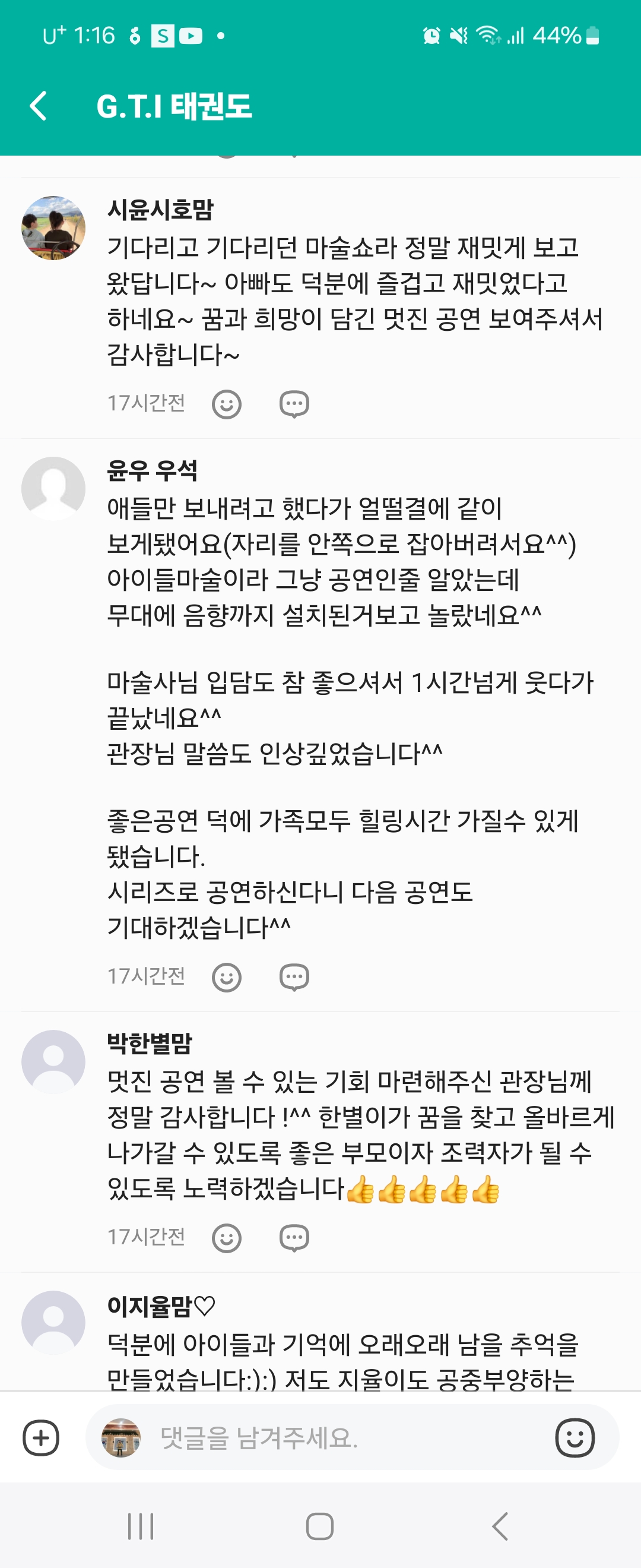Tap the plus attachment button
The image size is (641, 1568).
[x=41, y=1439]
